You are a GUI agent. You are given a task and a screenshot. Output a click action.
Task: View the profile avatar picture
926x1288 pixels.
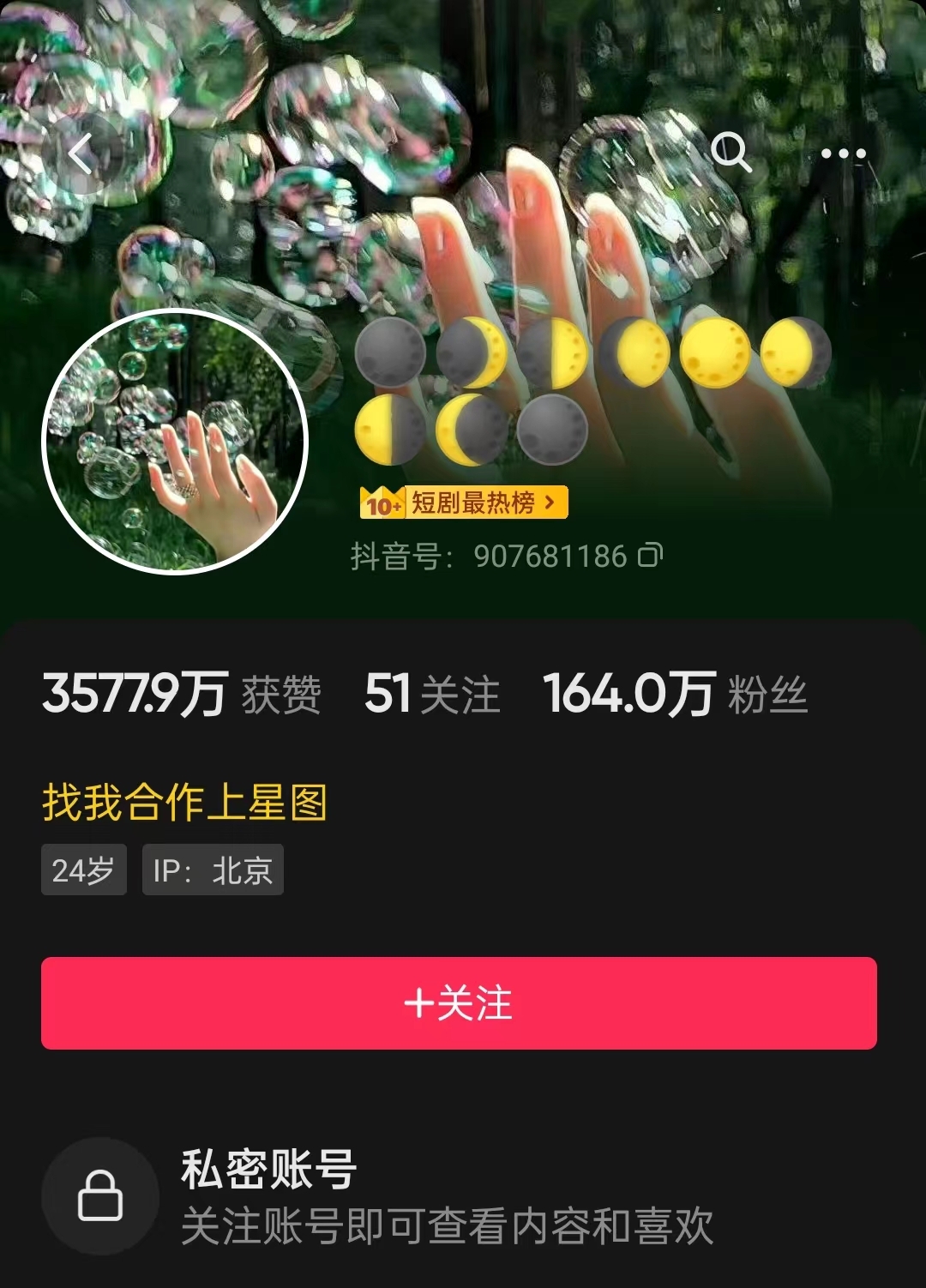point(175,441)
